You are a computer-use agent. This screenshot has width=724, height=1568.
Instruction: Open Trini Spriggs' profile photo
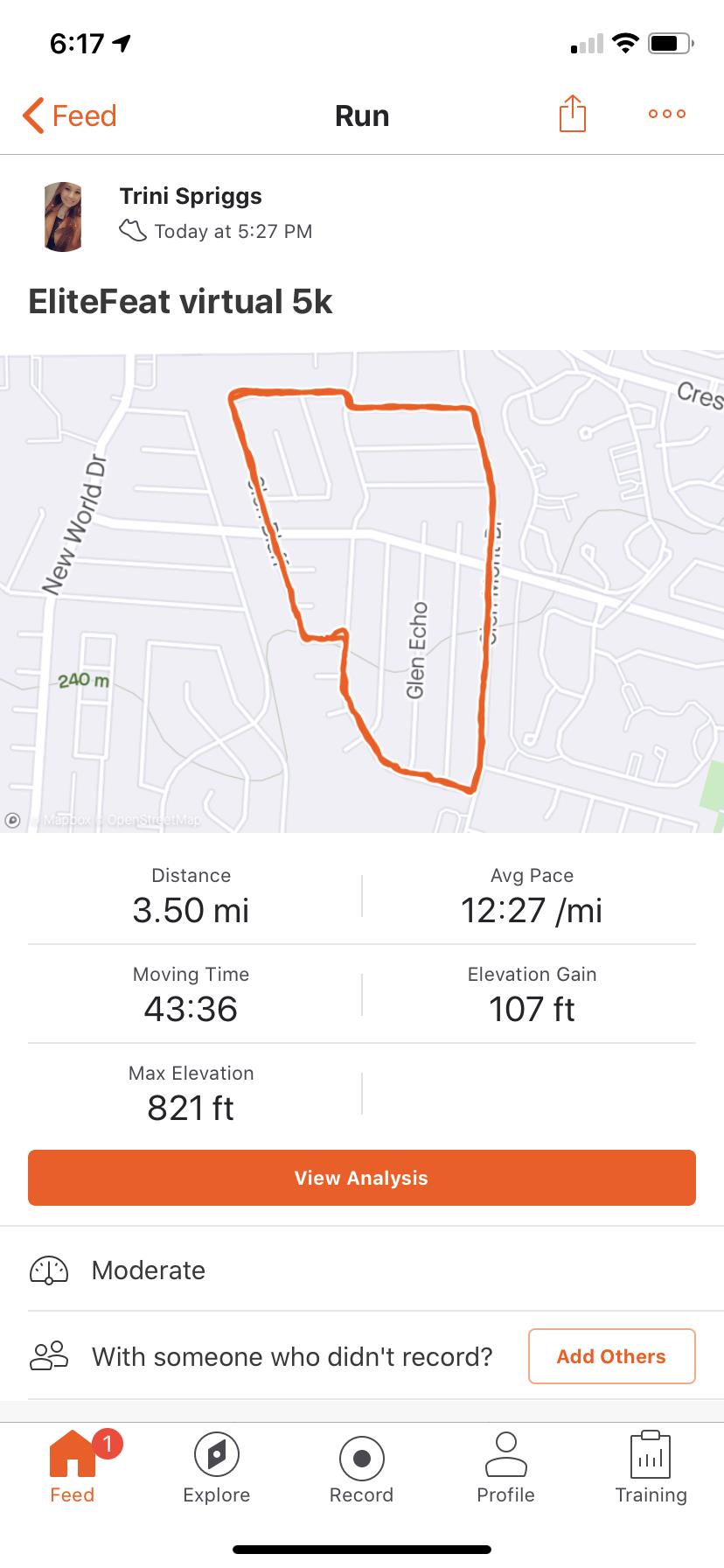click(63, 217)
